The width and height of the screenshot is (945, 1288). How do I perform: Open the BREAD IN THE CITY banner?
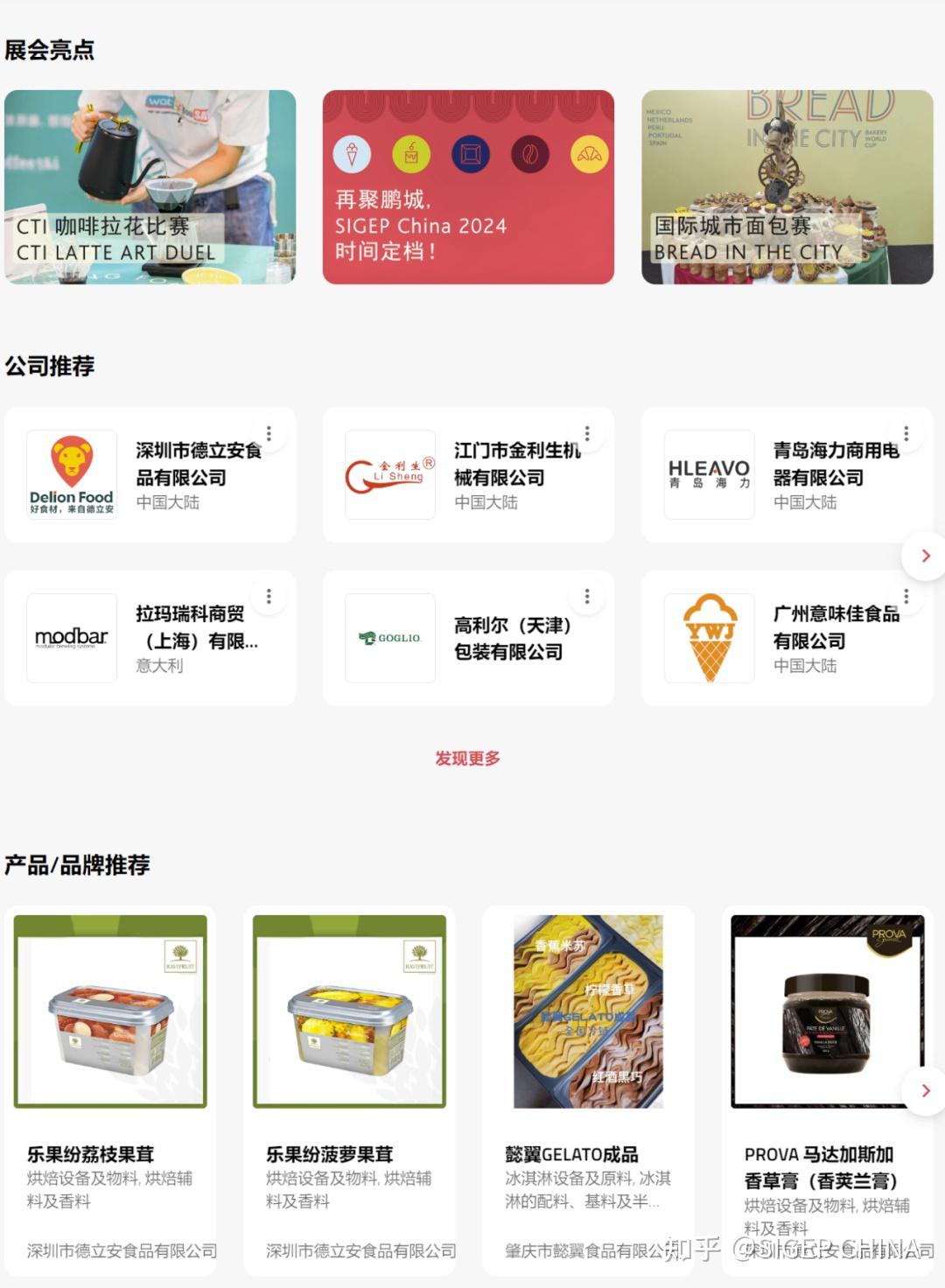[x=788, y=186]
